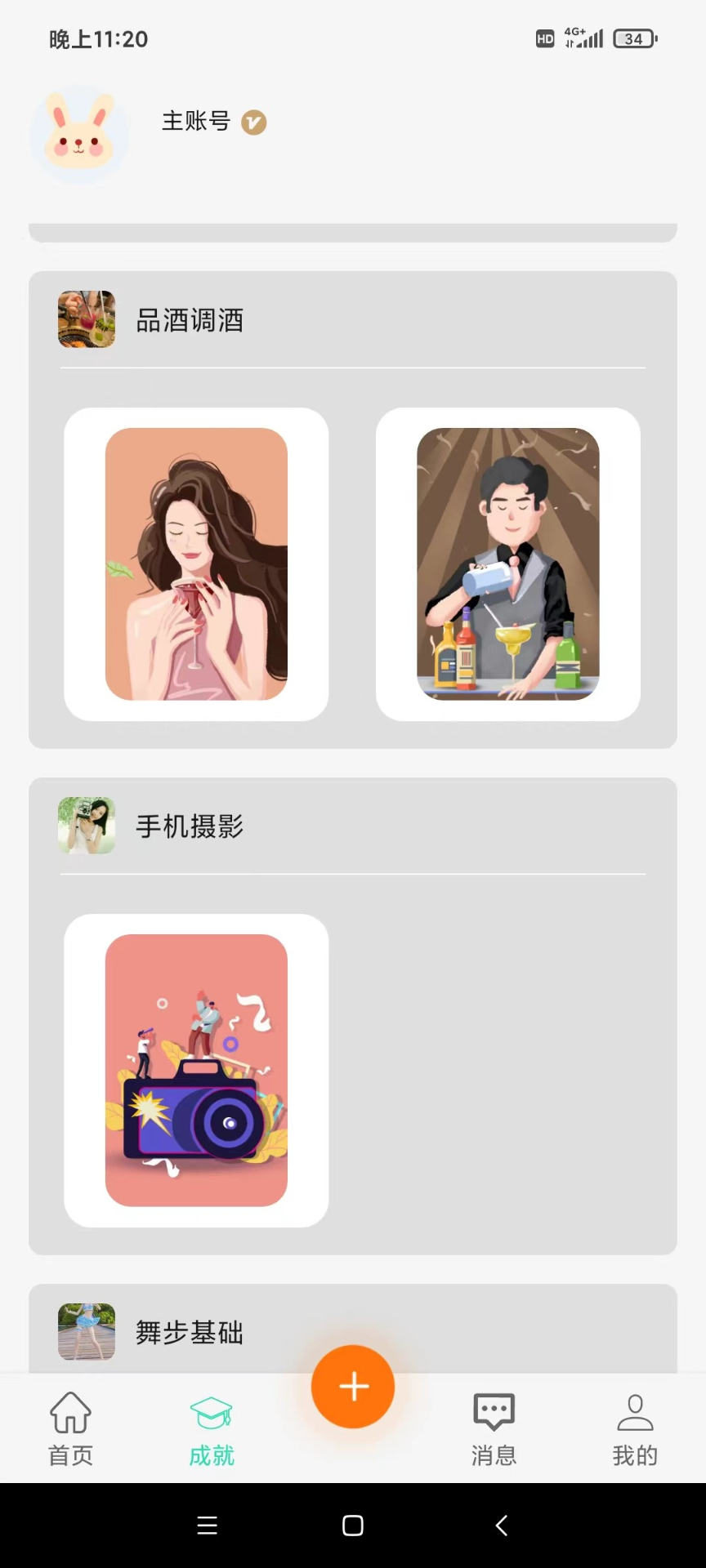Go back with the system back button

tap(502, 1526)
